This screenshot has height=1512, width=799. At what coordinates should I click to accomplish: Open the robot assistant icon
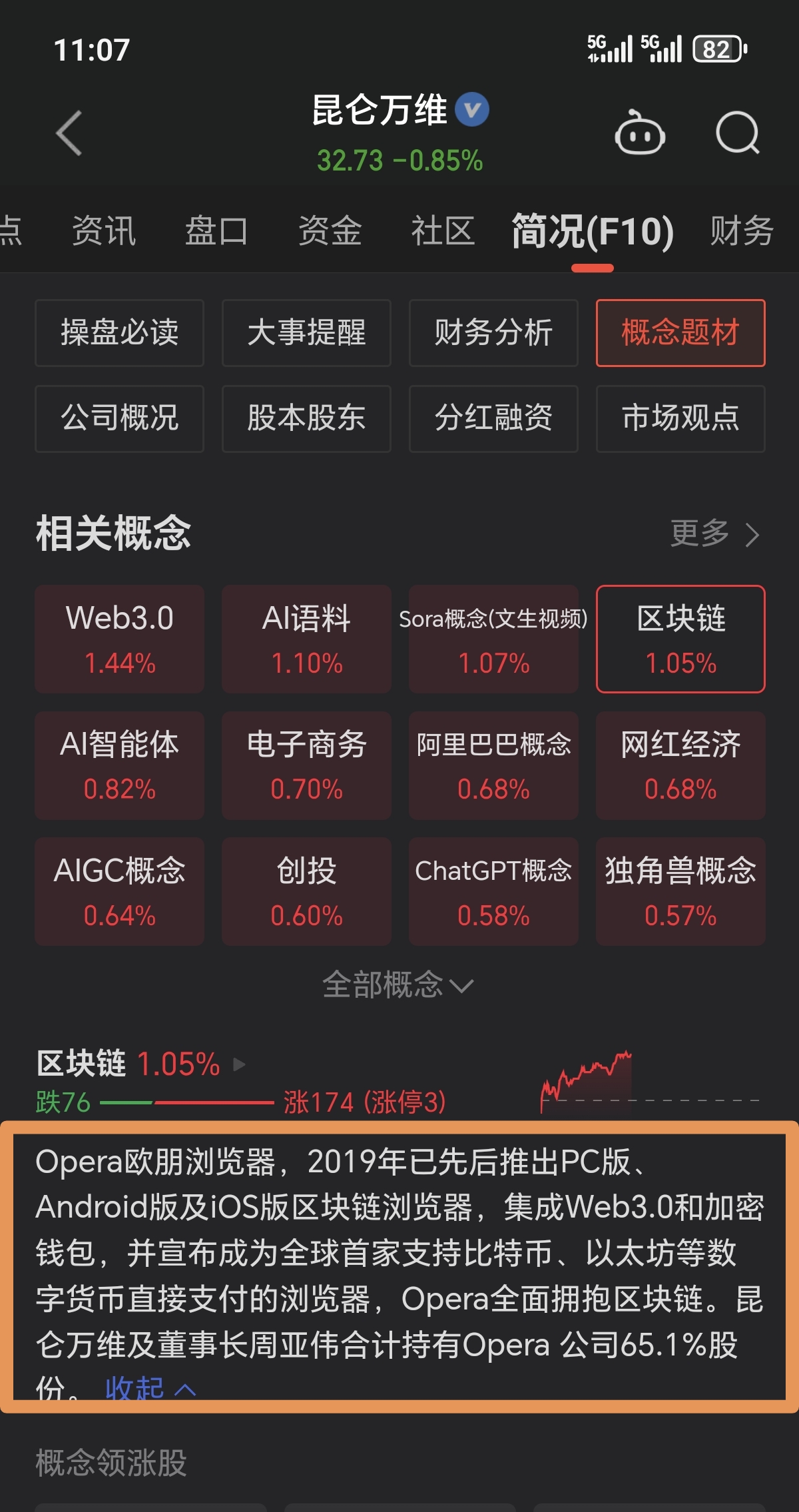coord(639,133)
